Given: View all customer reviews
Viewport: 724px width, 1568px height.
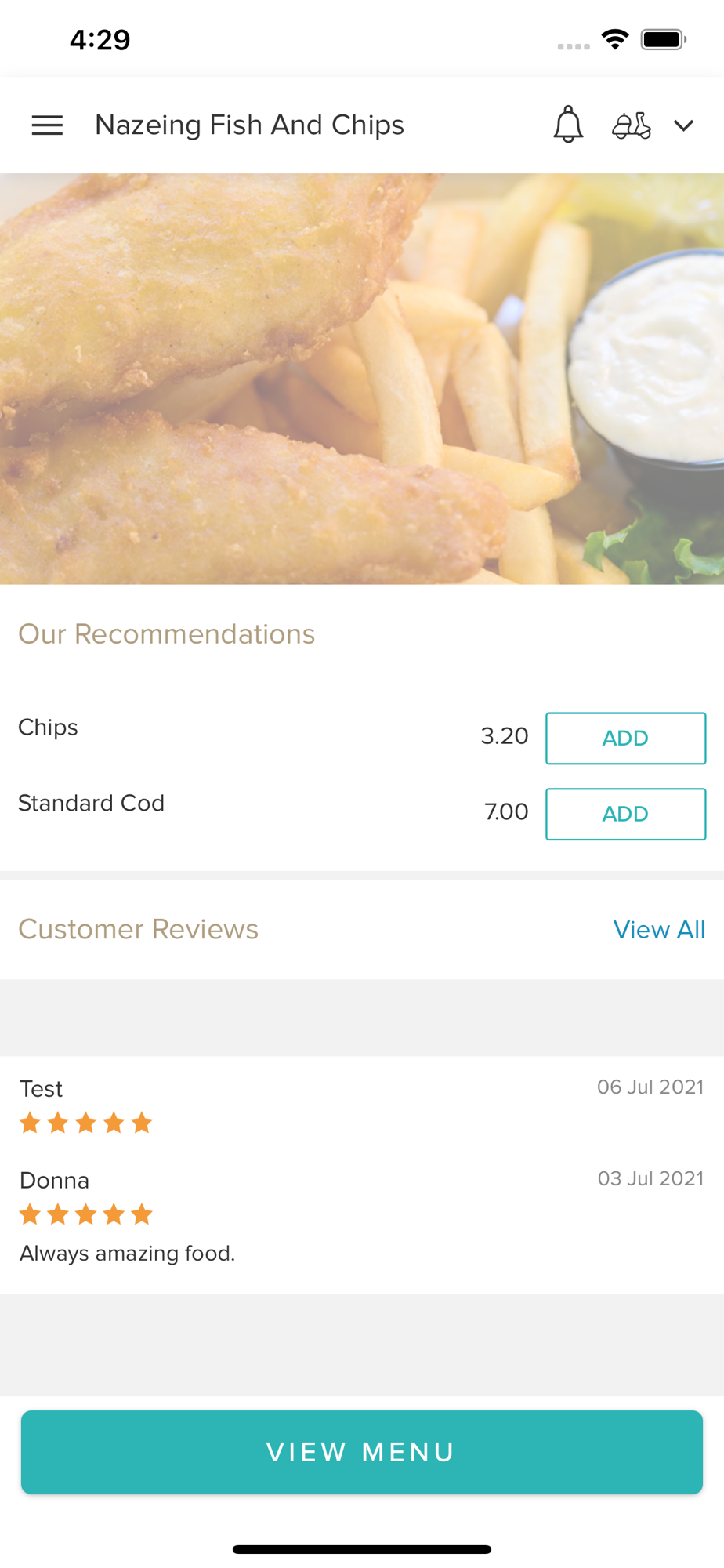Looking at the screenshot, I should pyautogui.click(x=659, y=929).
